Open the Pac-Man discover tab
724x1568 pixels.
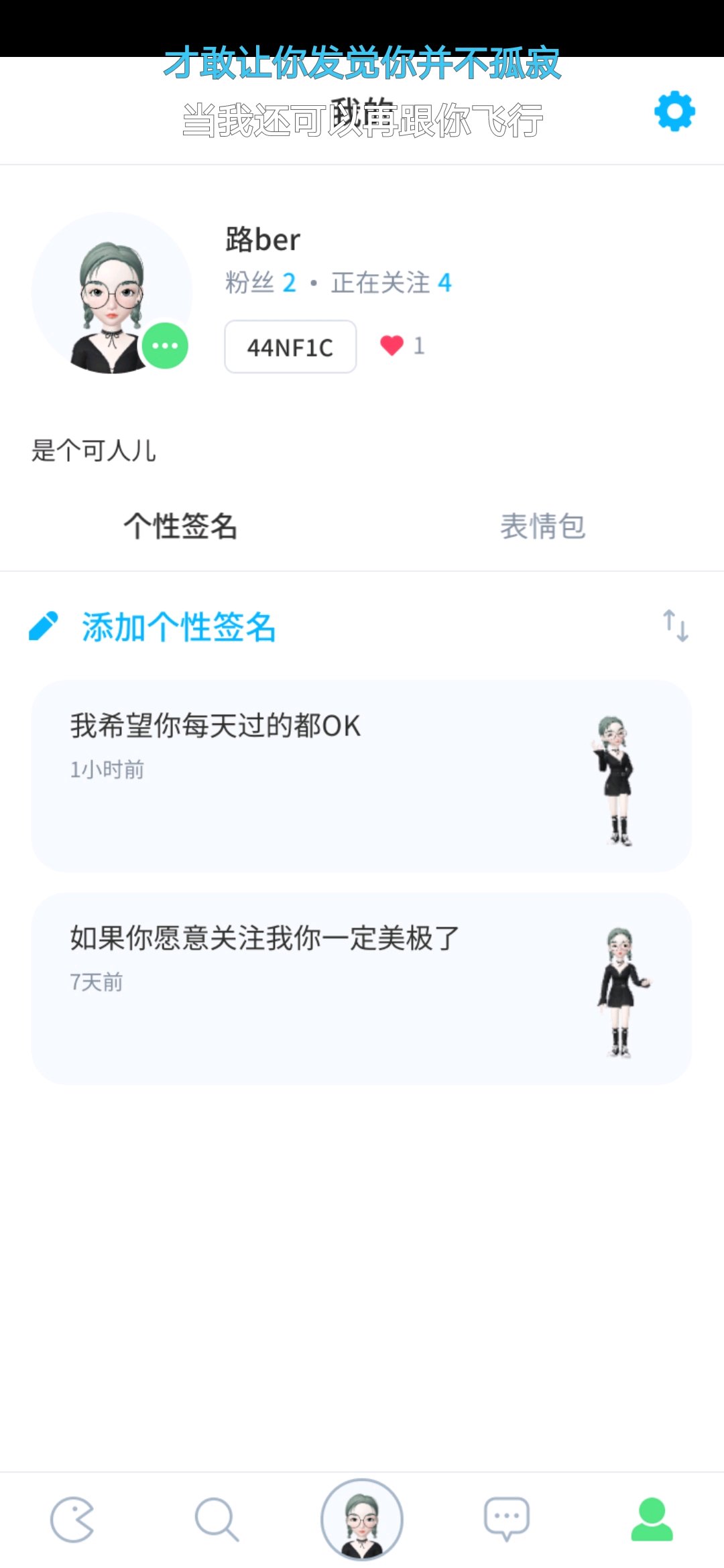point(72,1519)
